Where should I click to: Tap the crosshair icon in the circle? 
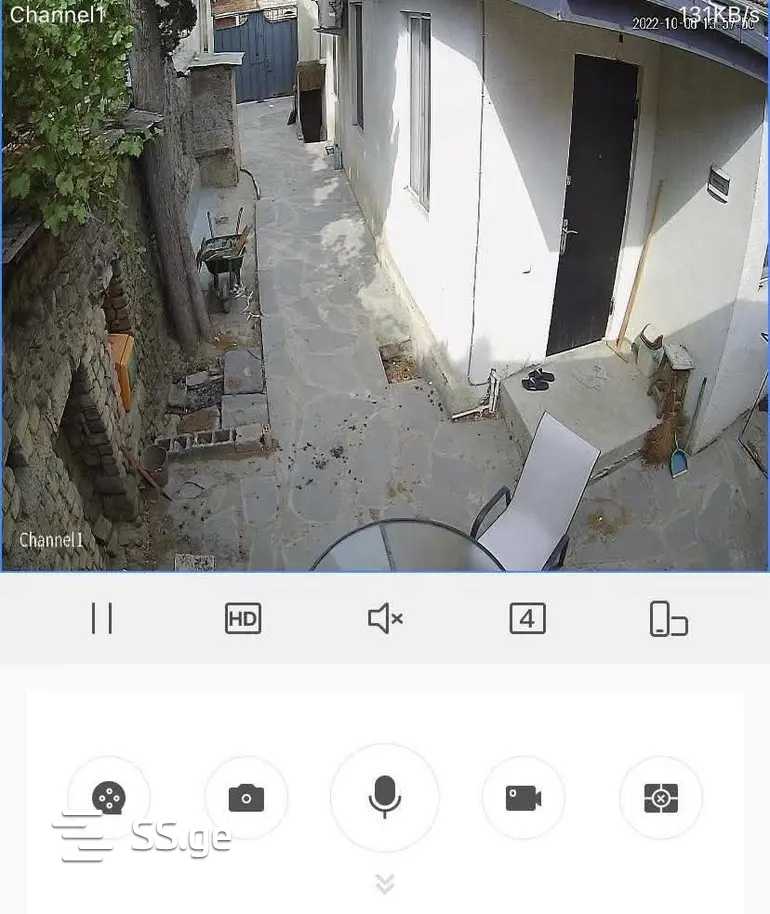coord(661,798)
